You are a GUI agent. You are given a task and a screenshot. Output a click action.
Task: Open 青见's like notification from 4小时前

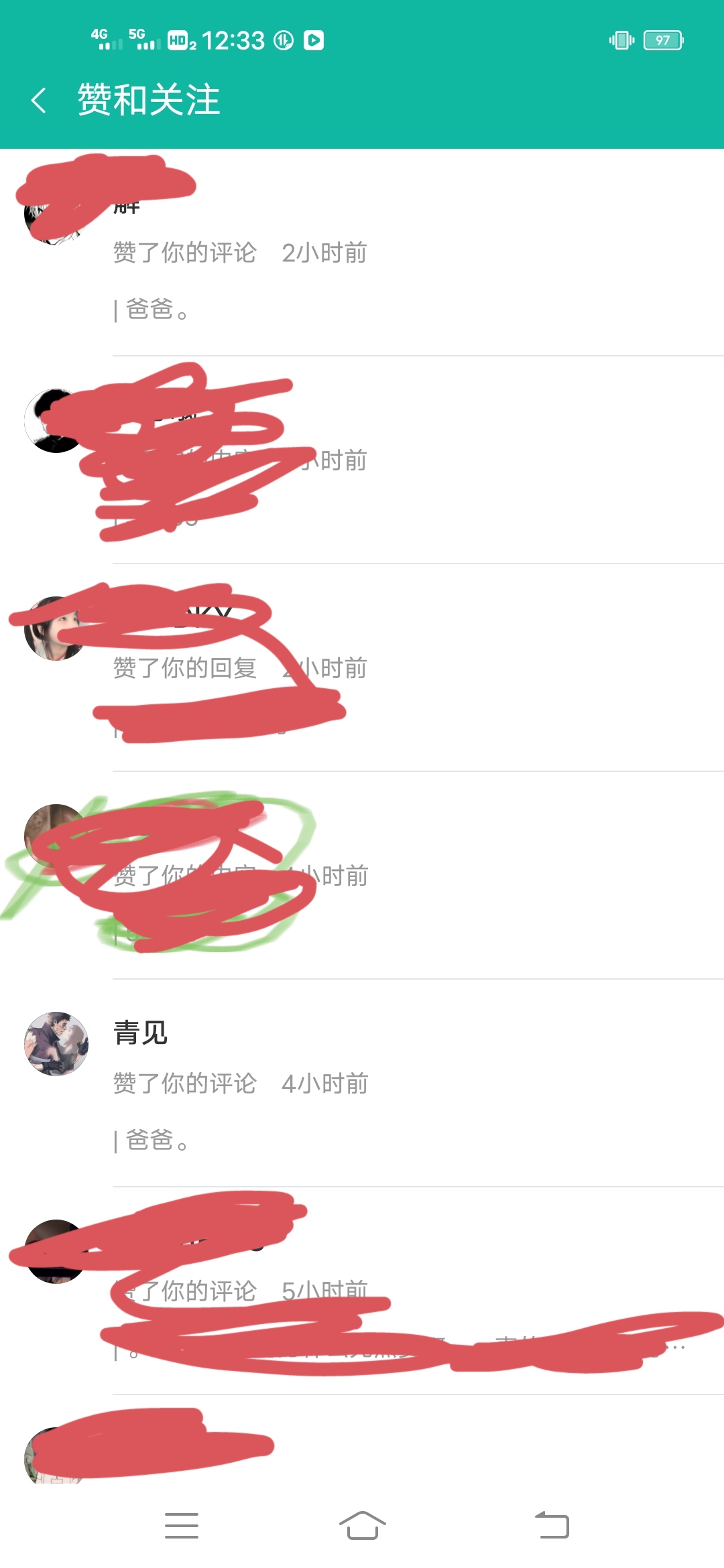(x=362, y=1083)
